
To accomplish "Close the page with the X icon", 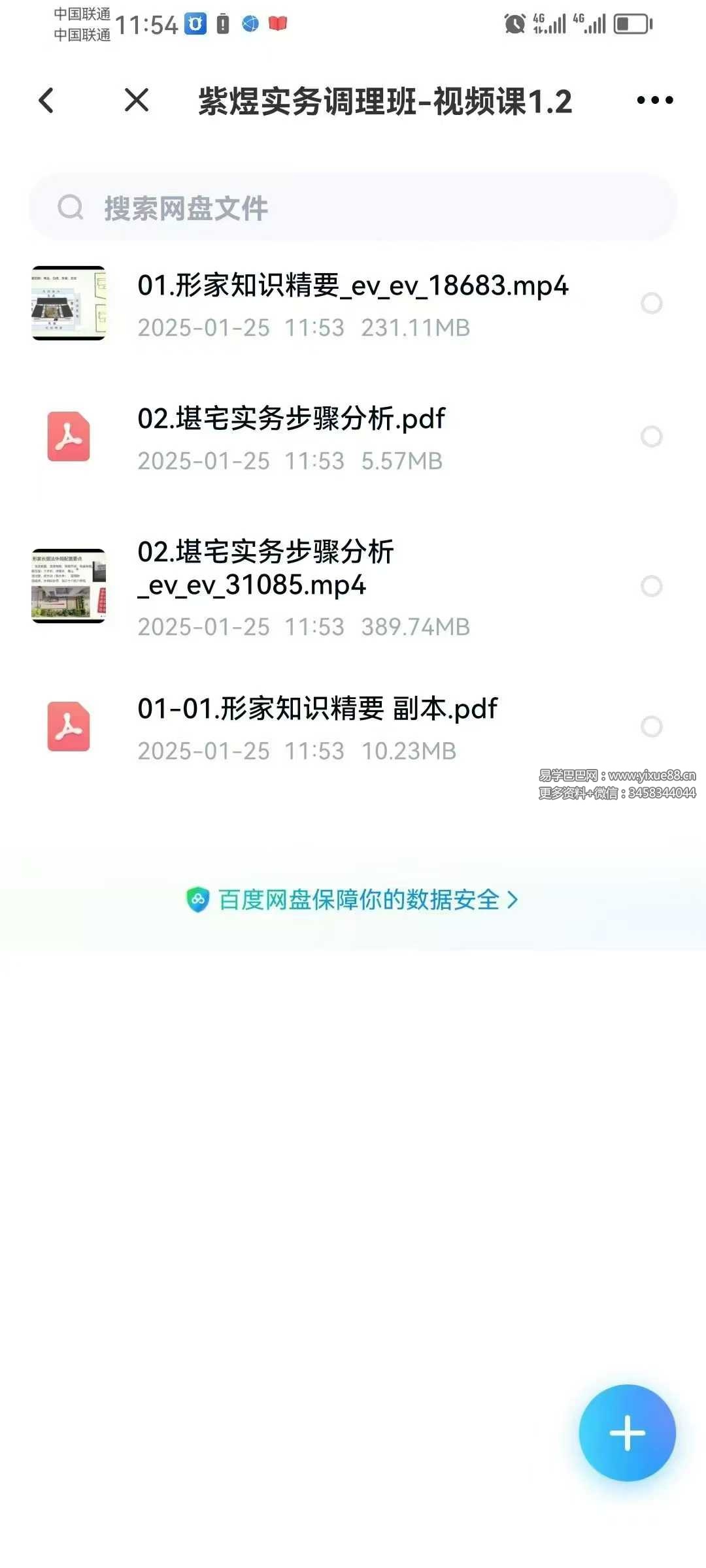I will coord(137,101).
